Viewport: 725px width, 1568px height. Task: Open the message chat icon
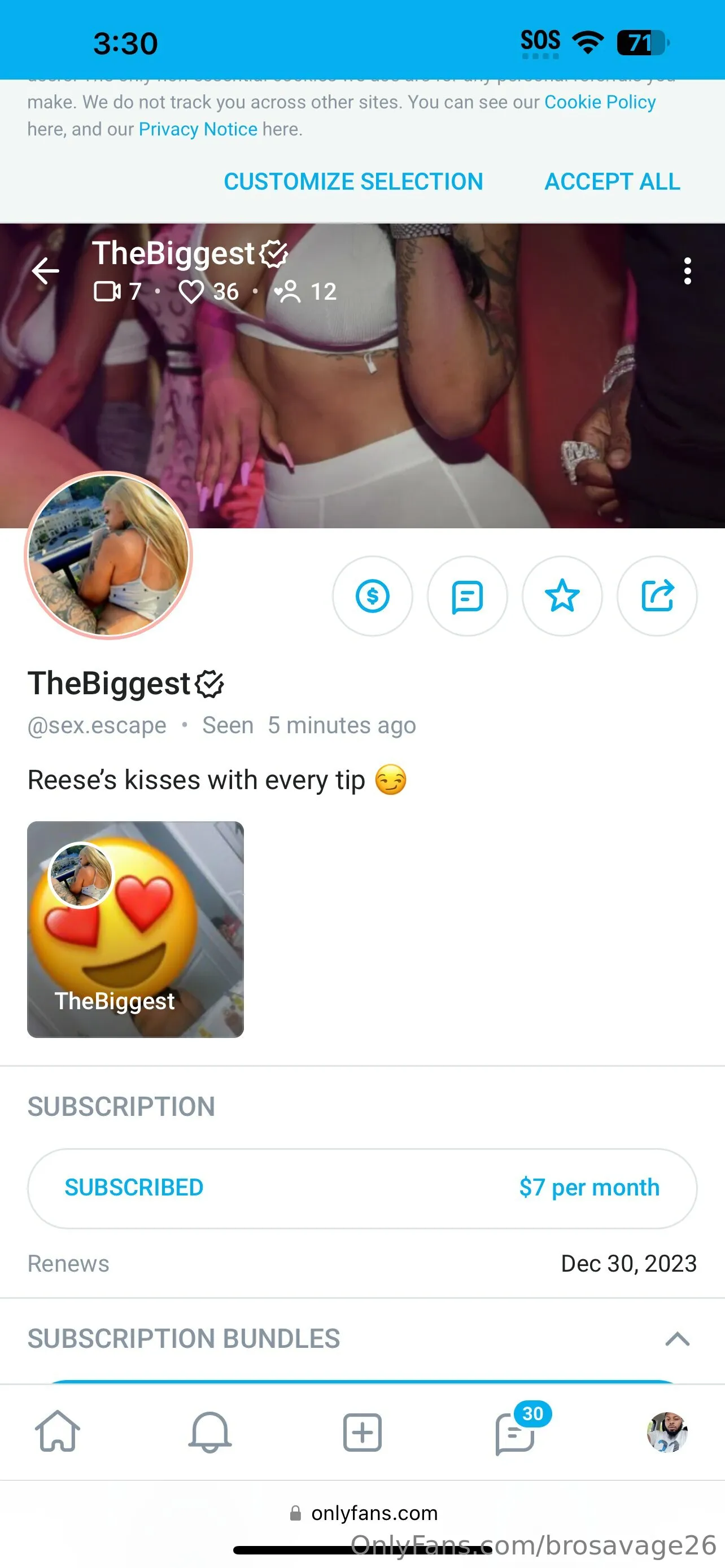468,597
